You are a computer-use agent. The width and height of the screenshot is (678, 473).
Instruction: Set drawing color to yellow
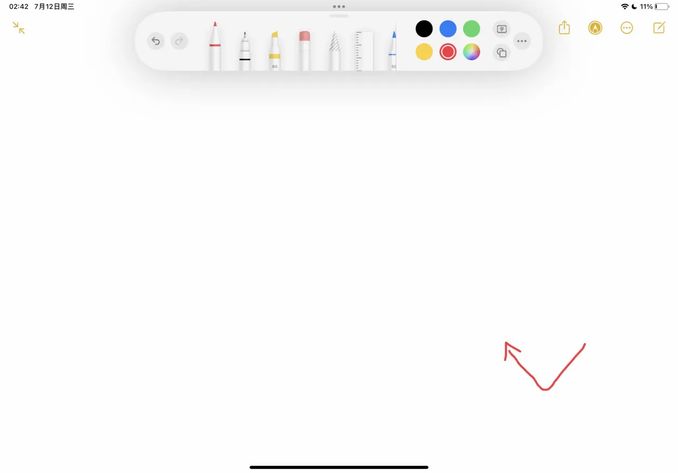(x=424, y=52)
